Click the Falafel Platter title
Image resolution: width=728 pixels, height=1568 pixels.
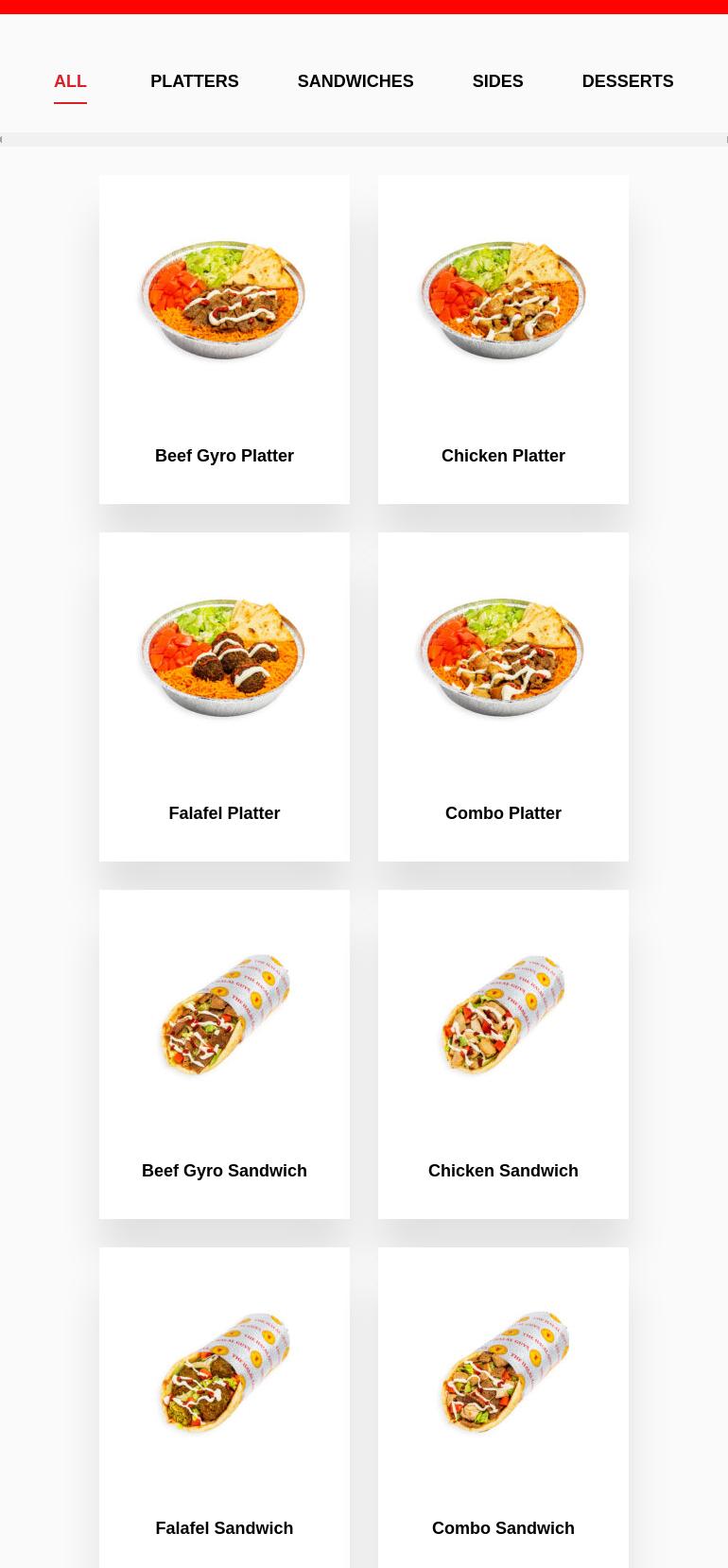(x=224, y=813)
